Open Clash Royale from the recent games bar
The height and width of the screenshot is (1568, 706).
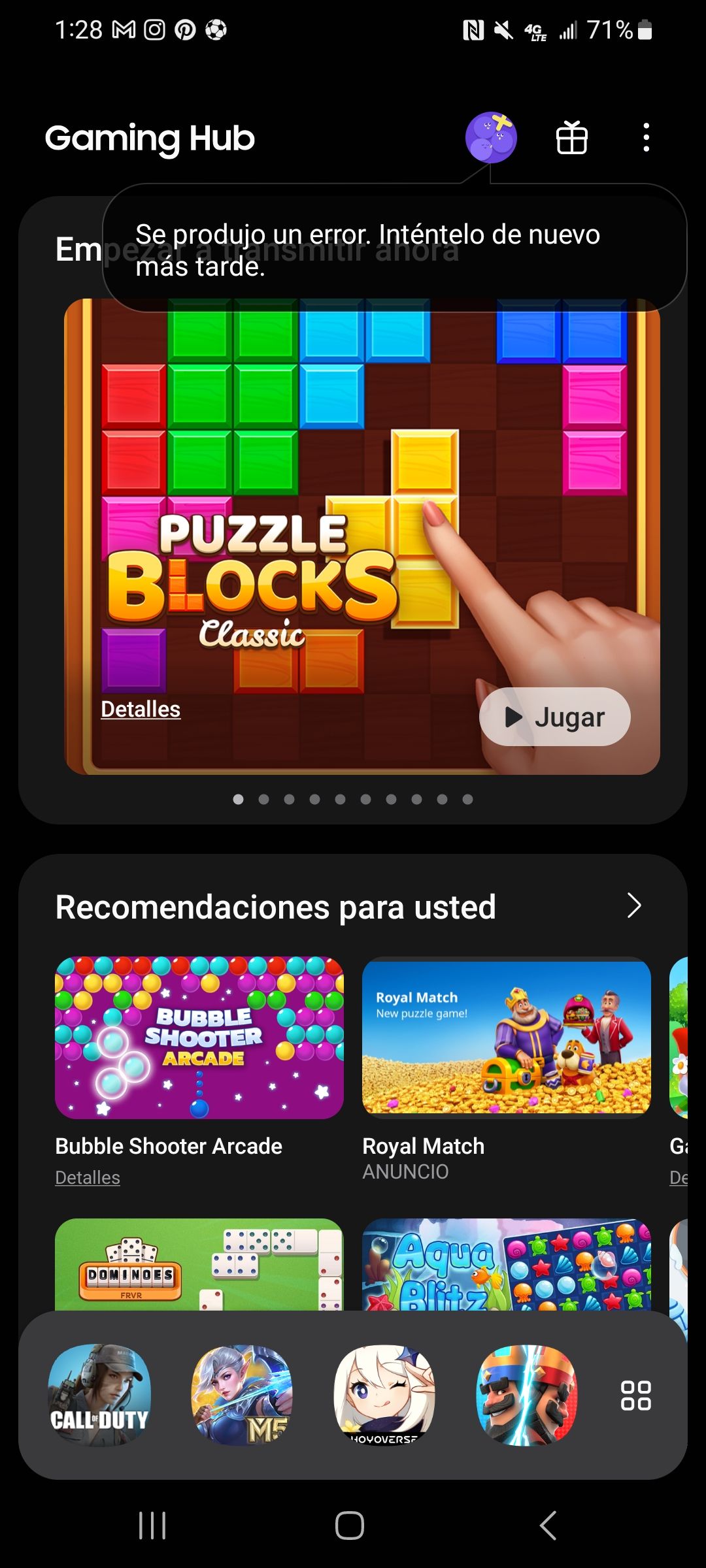(x=528, y=1399)
